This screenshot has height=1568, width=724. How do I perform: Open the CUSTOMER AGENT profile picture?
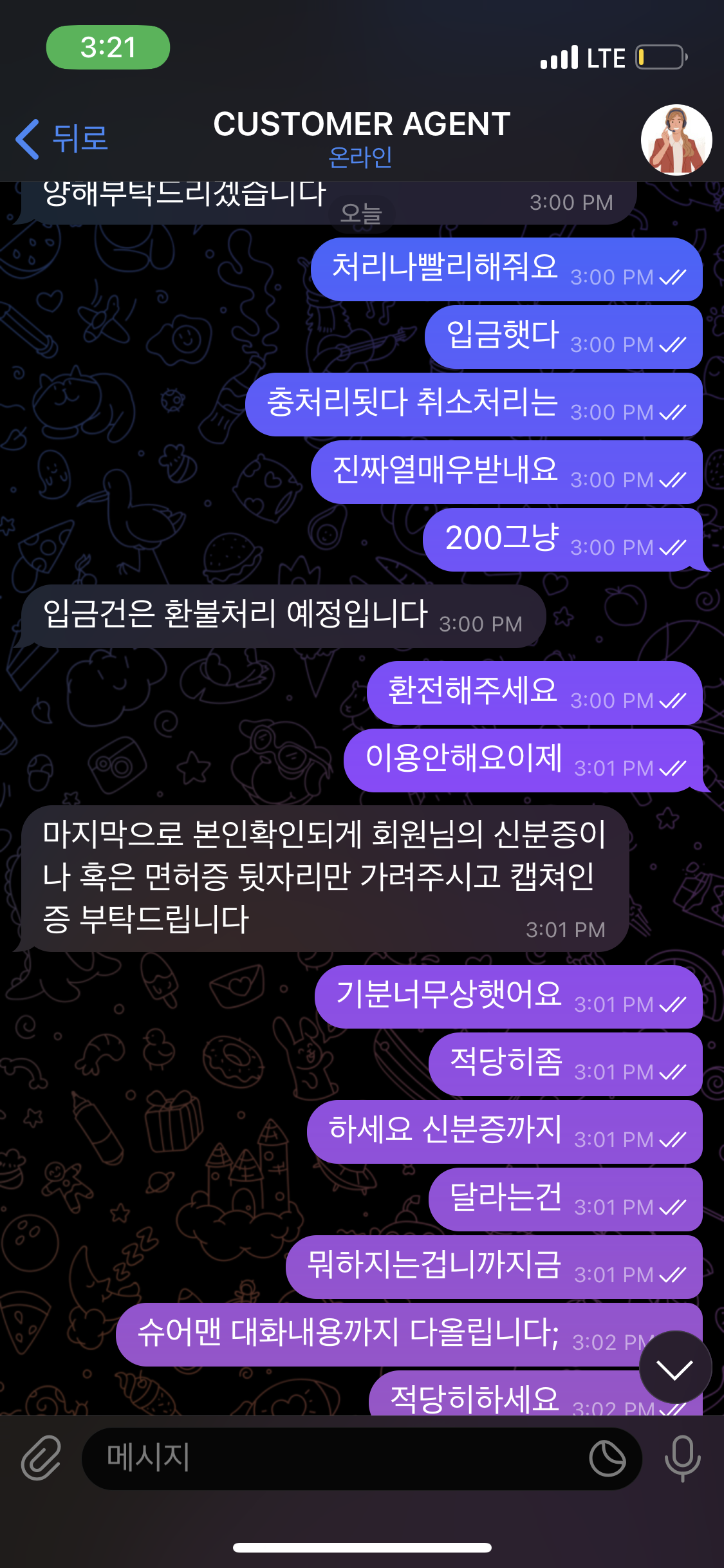[676, 140]
